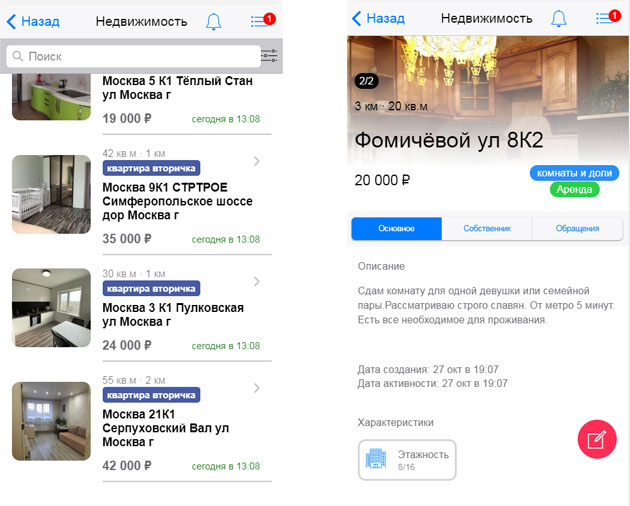630x506 pixels.
Task: Tap the red edit floating button
Action: pos(597,439)
